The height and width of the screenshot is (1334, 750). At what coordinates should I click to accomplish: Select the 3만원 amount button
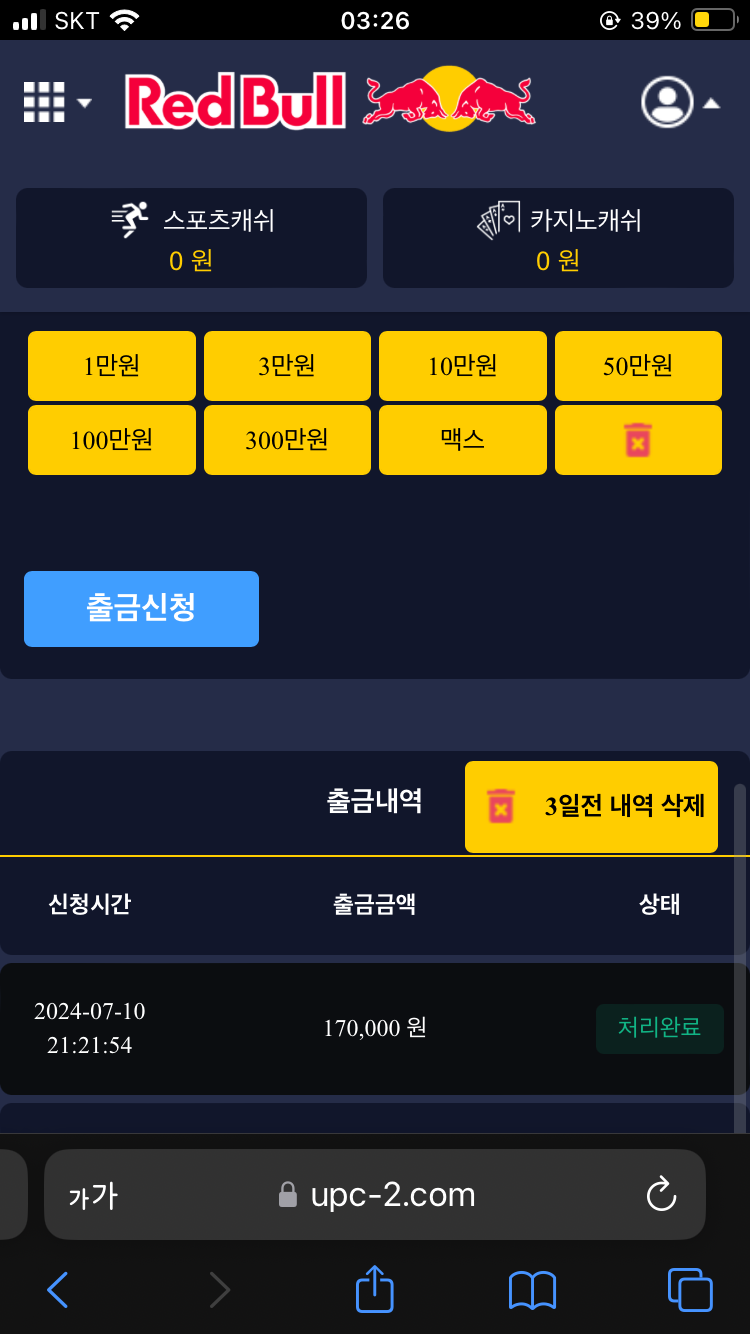click(x=287, y=366)
